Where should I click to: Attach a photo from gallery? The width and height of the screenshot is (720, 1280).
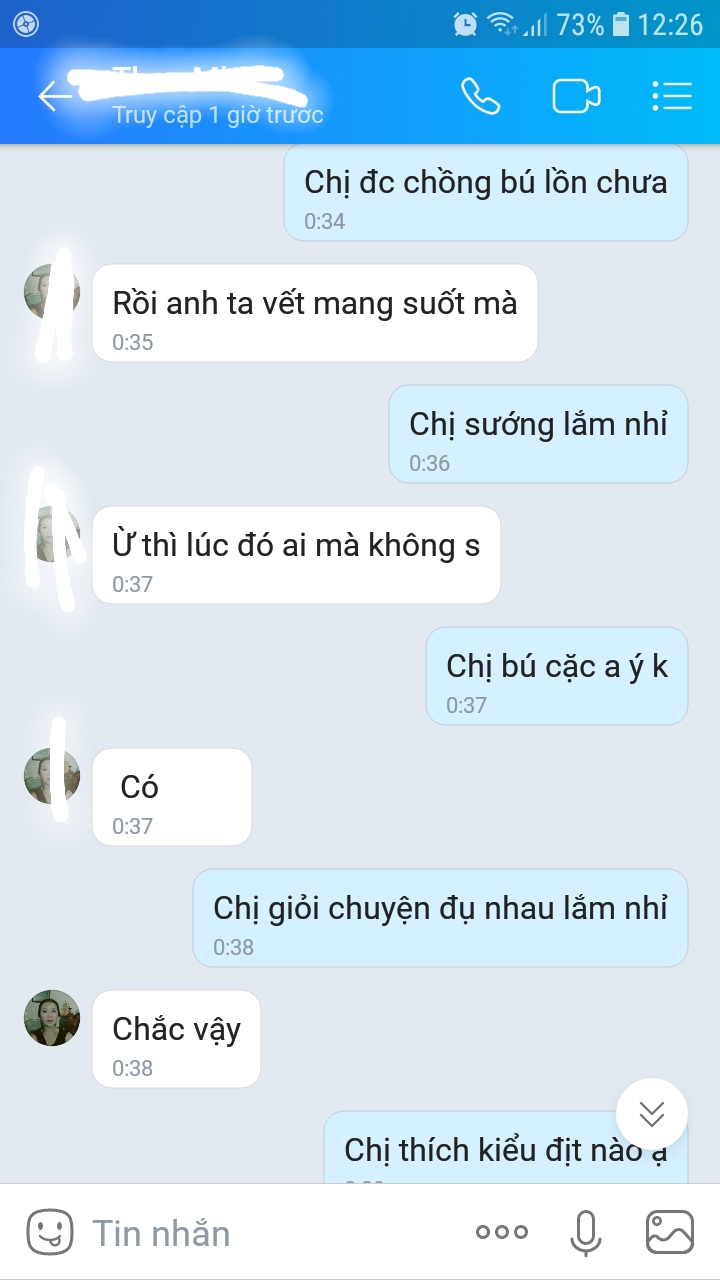click(670, 1232)
